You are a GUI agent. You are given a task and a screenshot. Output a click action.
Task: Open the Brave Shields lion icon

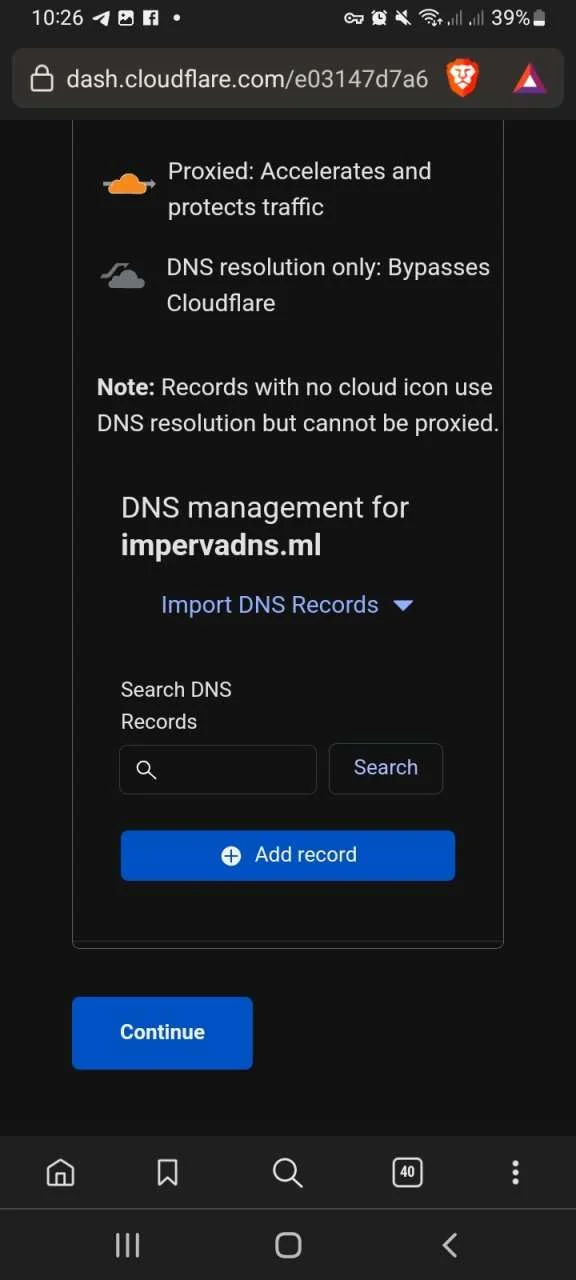pyautogui.click(x=462, y=78)
